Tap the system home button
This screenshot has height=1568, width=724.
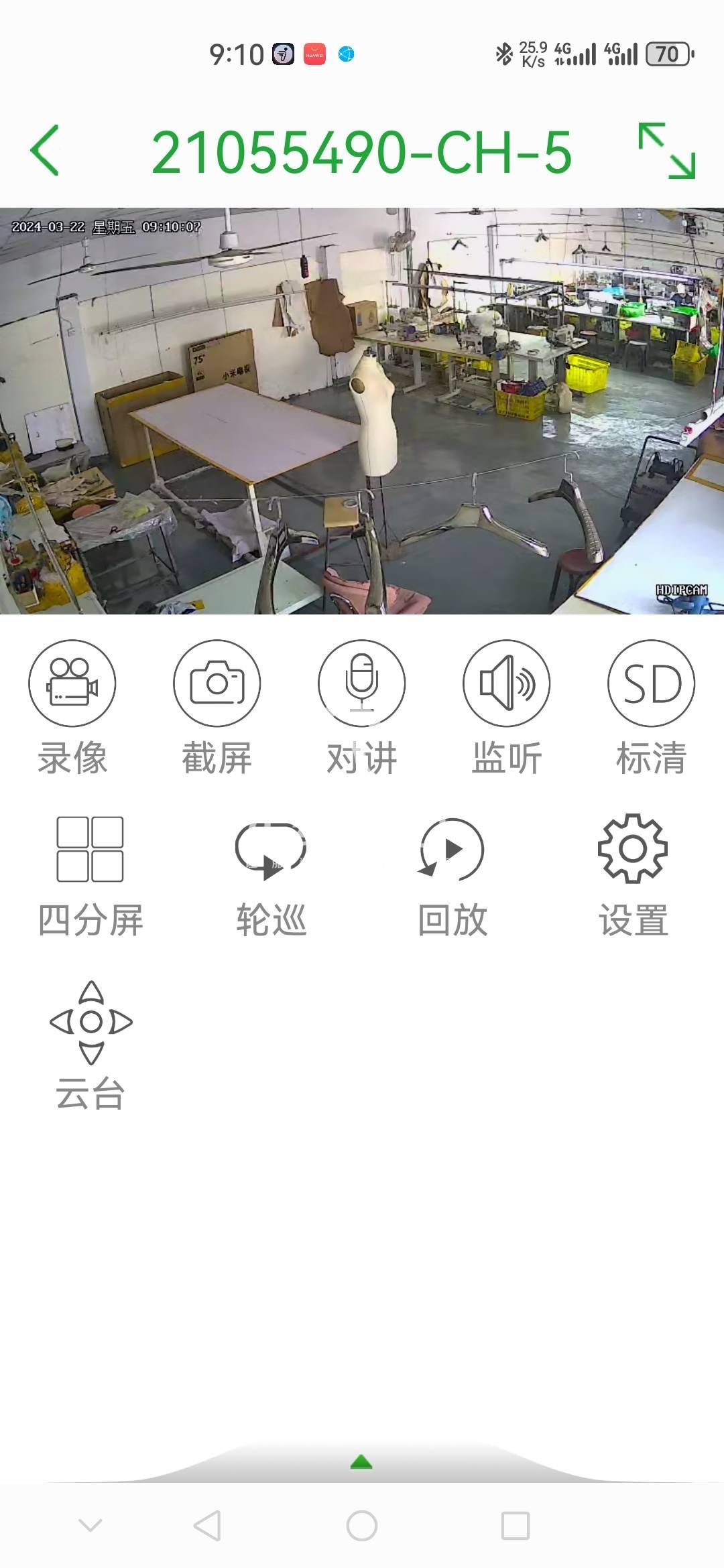tap(362, 1526)
